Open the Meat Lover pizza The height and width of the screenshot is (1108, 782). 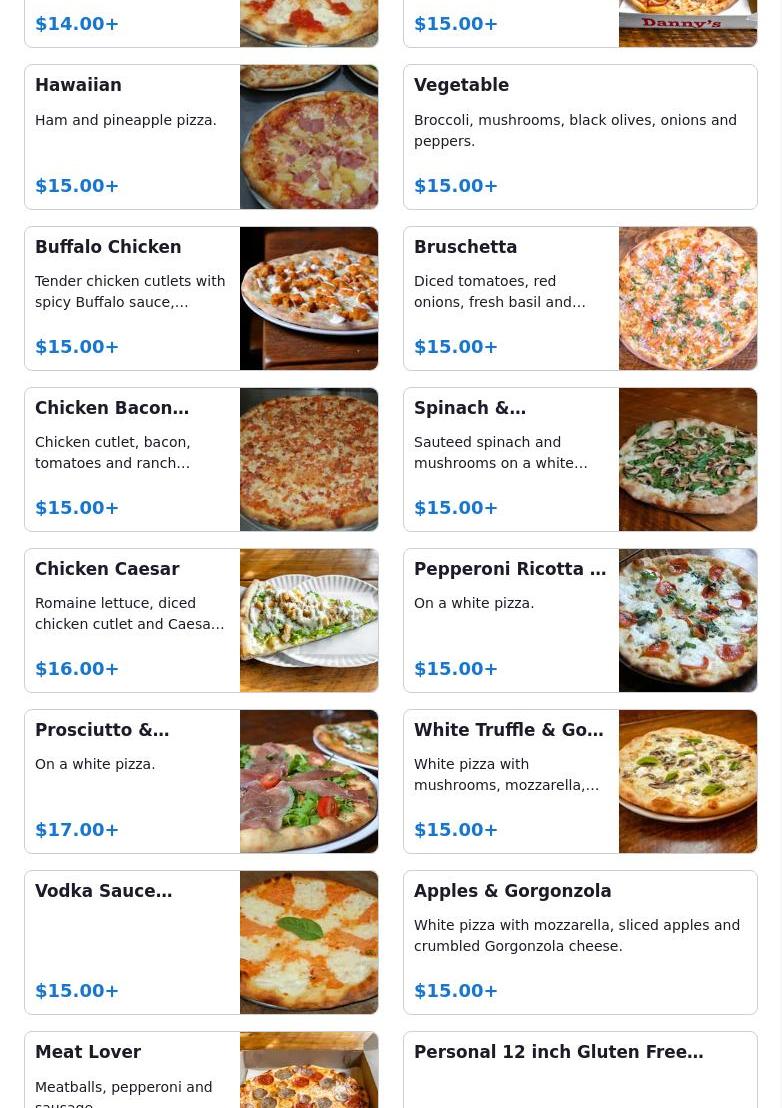pyautogui.click(x=201, y=1072)
